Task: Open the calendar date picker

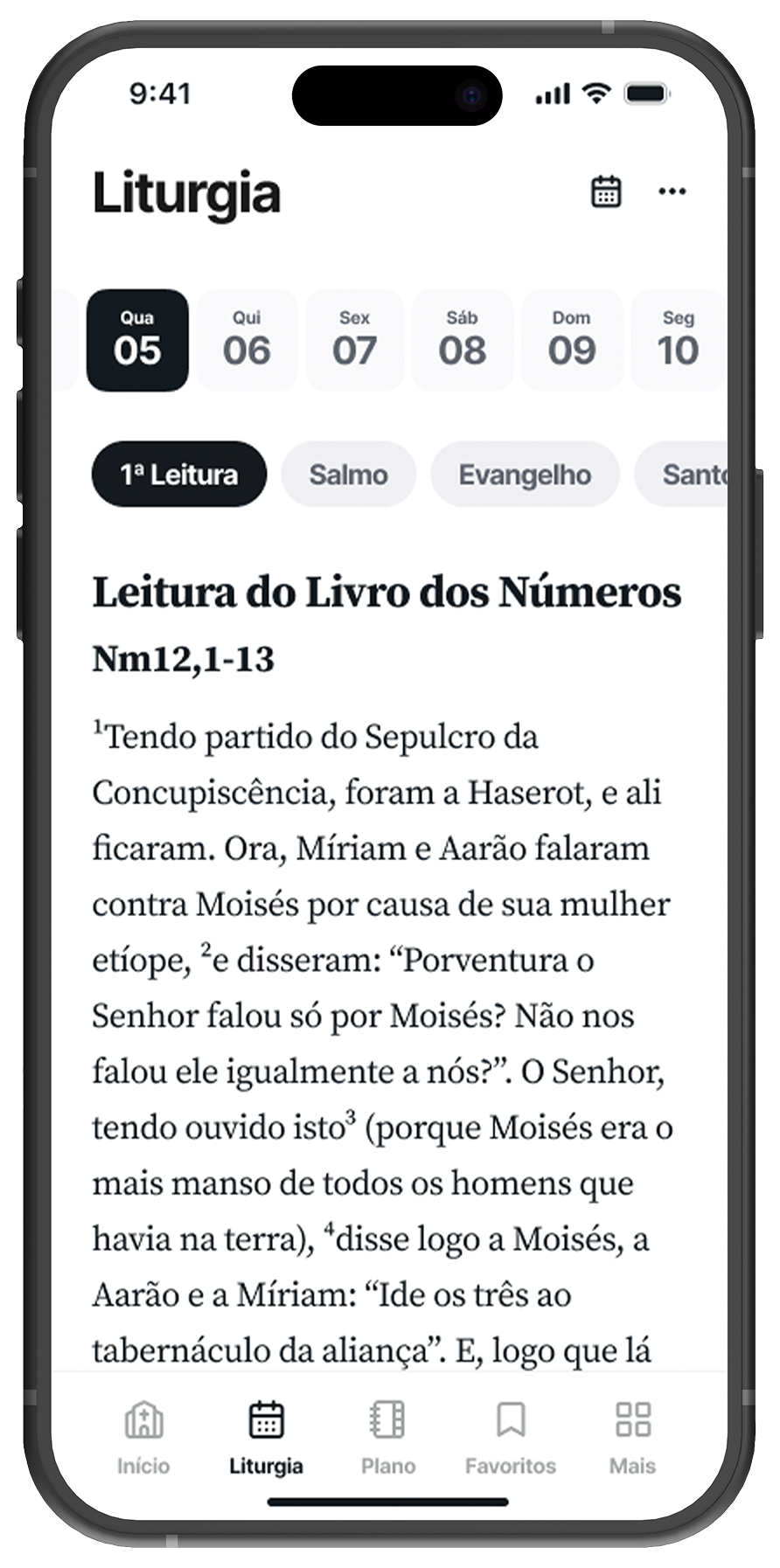Action: coord(606,191)
